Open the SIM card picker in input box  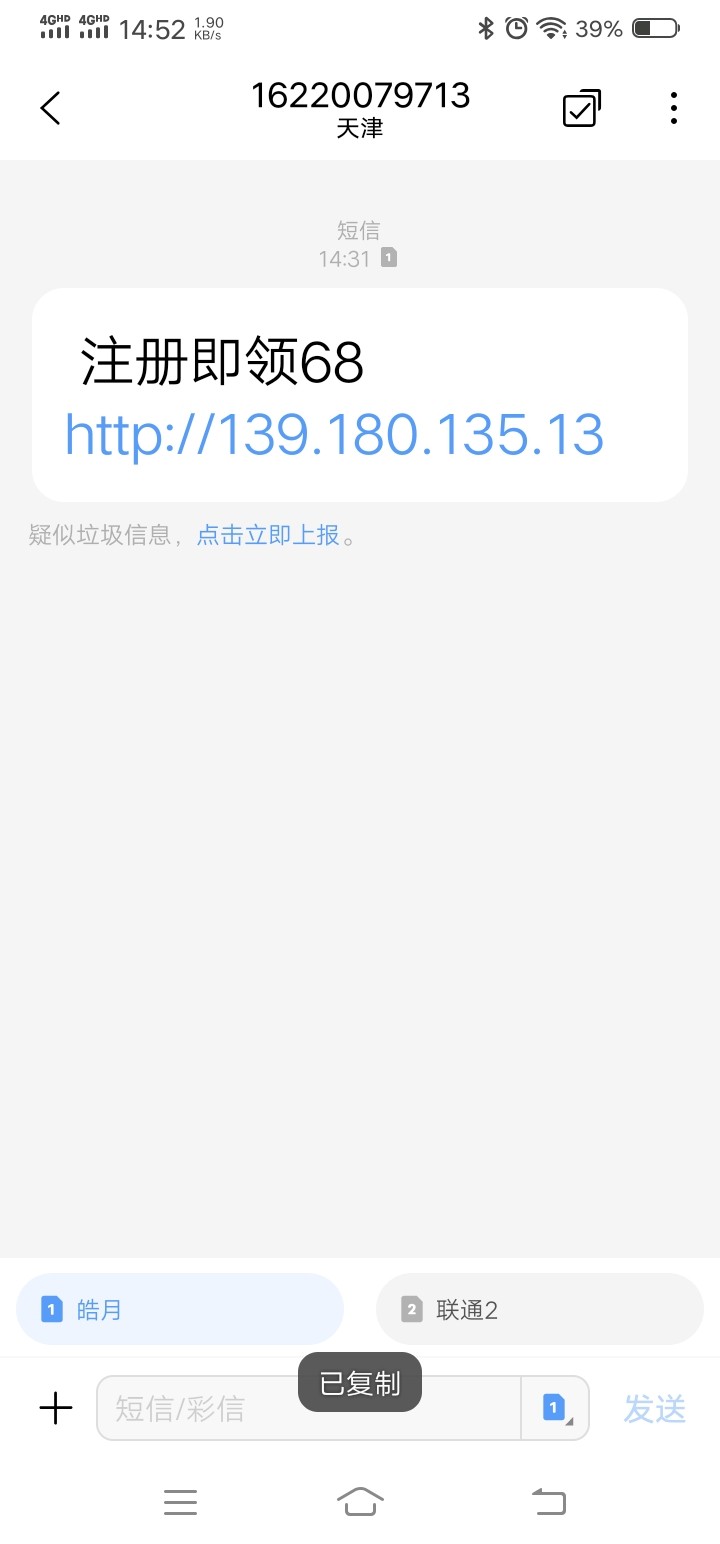555,1409
